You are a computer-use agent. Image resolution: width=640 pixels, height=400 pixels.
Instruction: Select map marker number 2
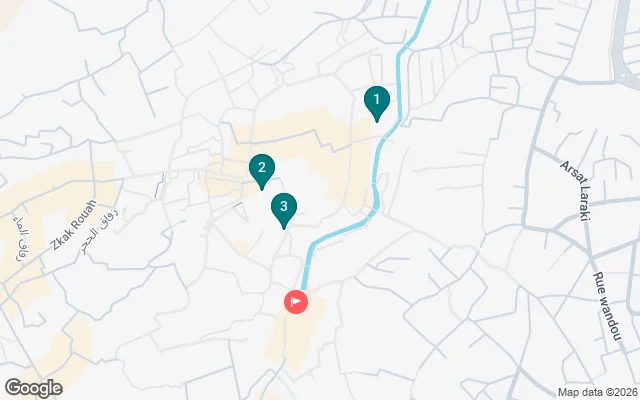point(261,170)
